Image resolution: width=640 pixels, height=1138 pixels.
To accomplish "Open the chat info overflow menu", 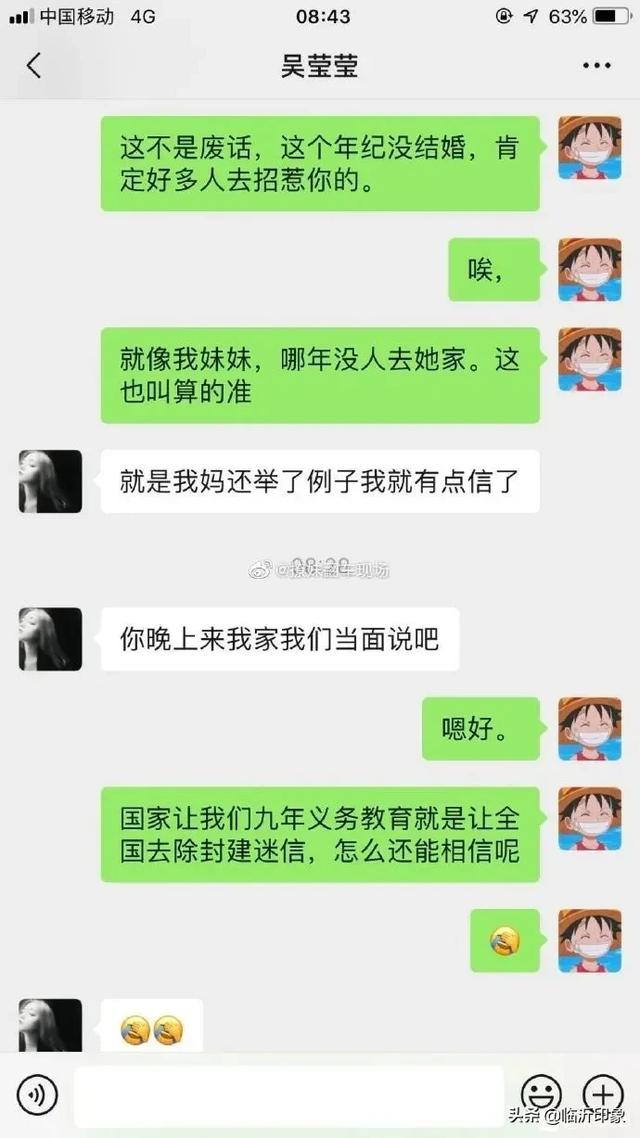I will (596, 66).
